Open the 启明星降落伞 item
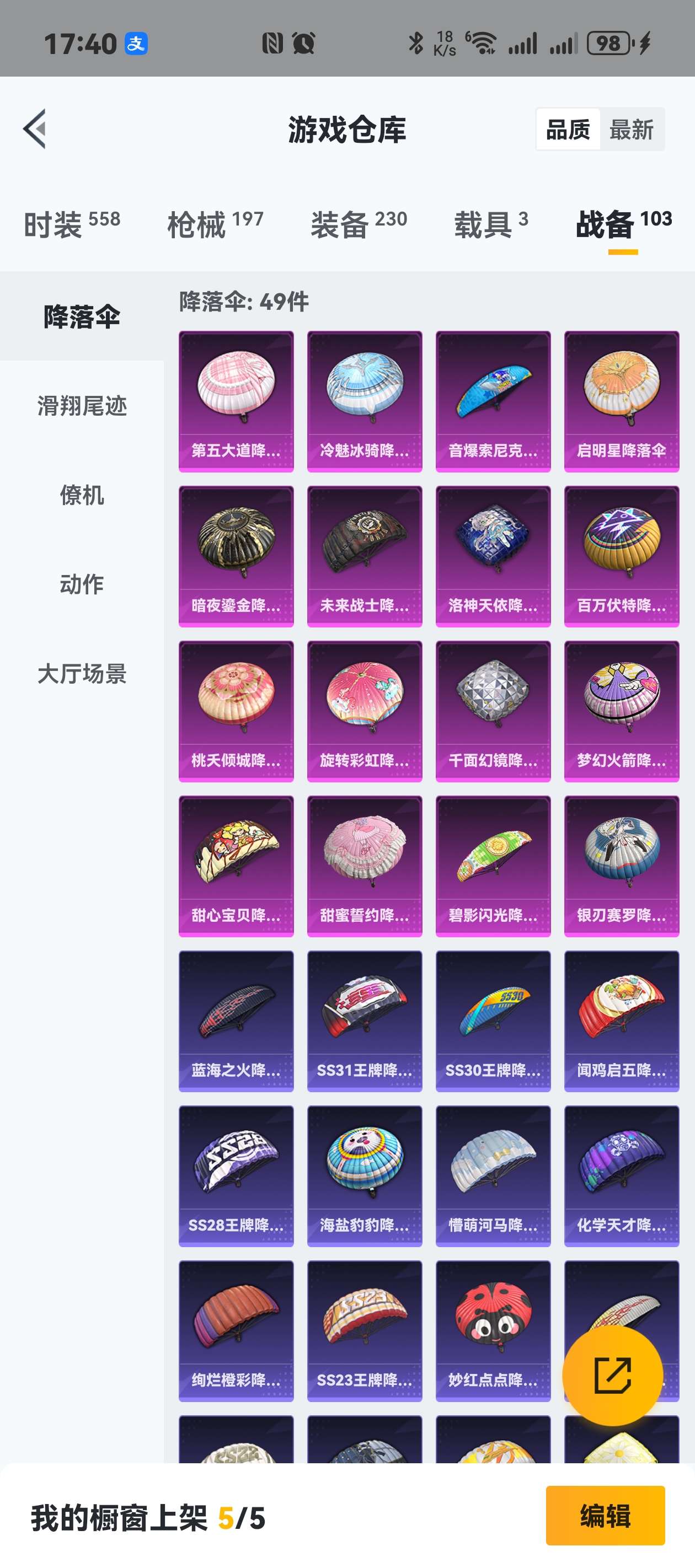This screenshot has width=695, height=1568. [x=621, y=400]
